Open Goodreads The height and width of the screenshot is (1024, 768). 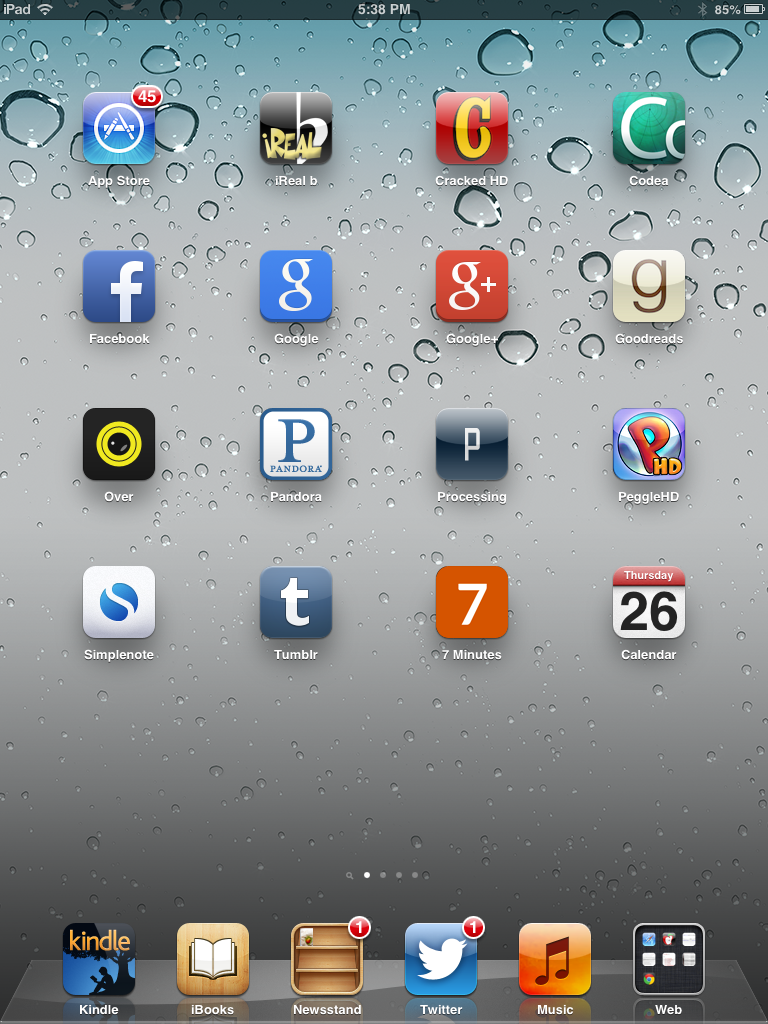[x=649, y=287]
